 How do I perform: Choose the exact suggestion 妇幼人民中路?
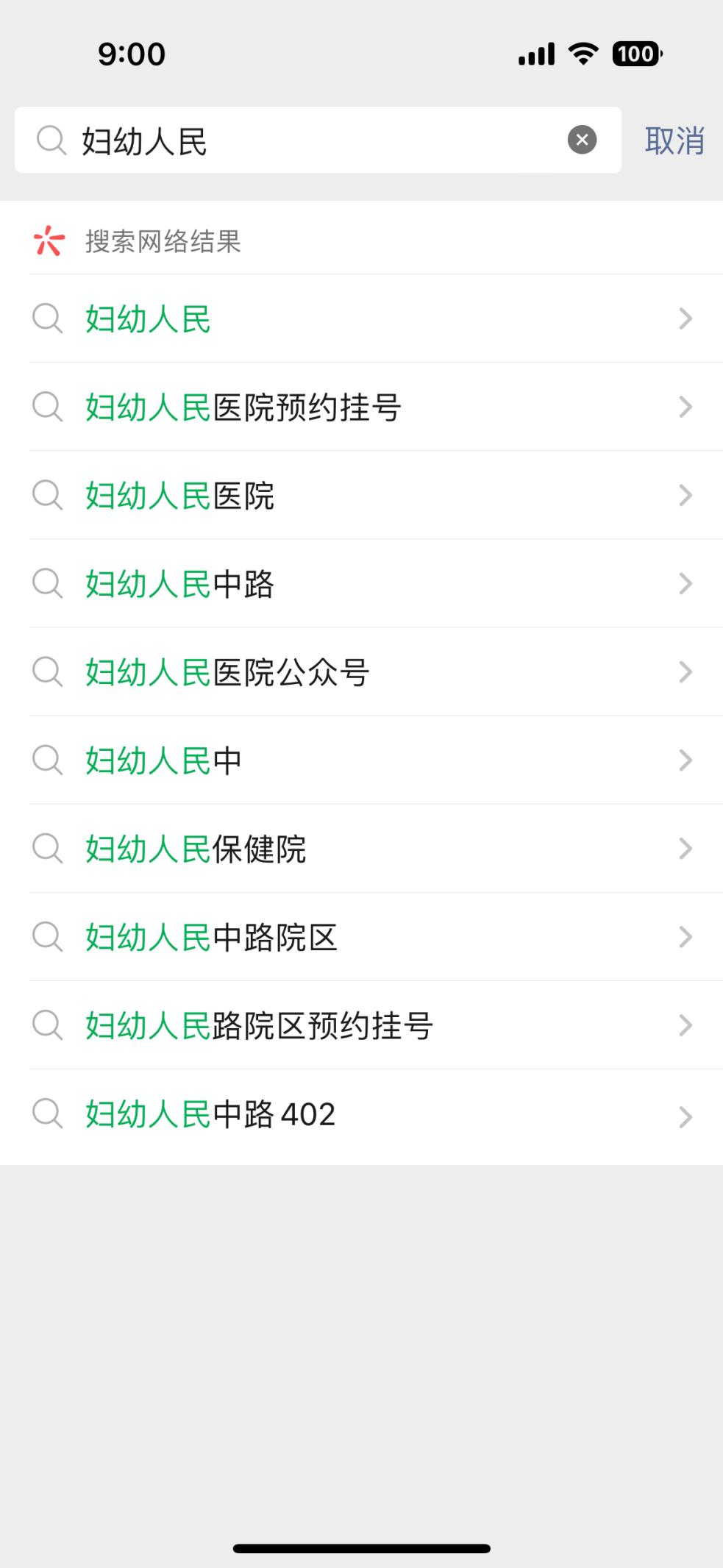click(x=361, y=583)
